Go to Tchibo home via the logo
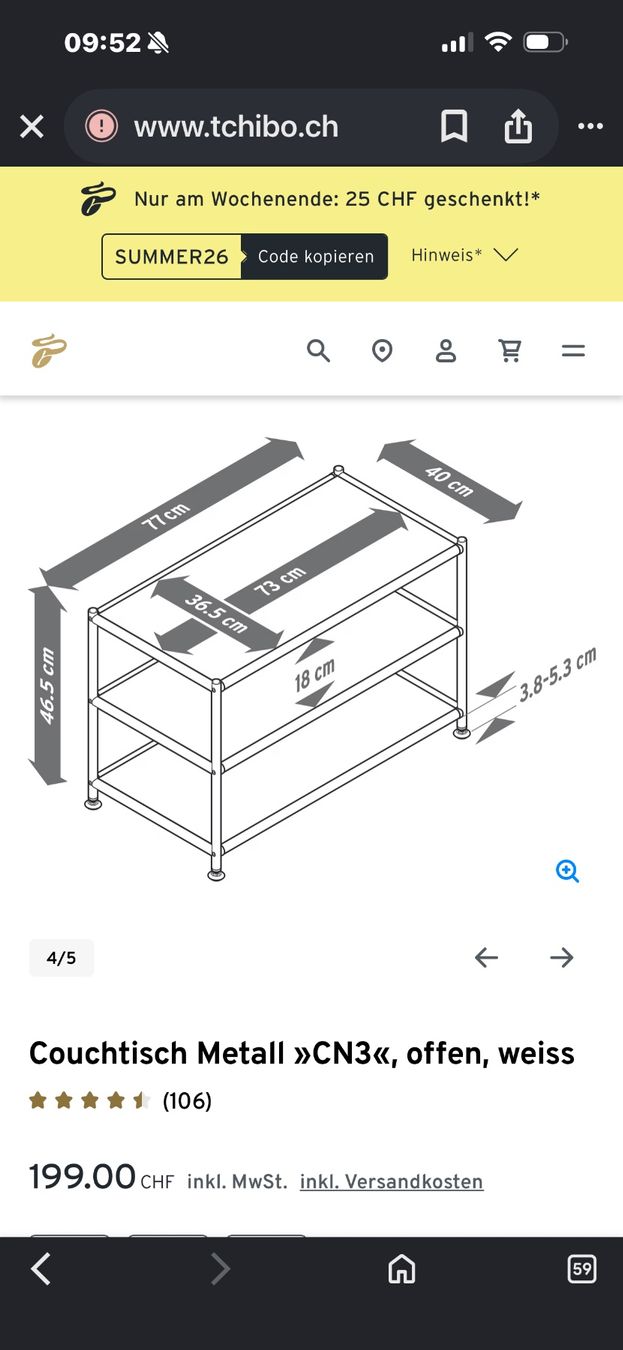Screen dimensions: 623x1350 pos(49,351)
